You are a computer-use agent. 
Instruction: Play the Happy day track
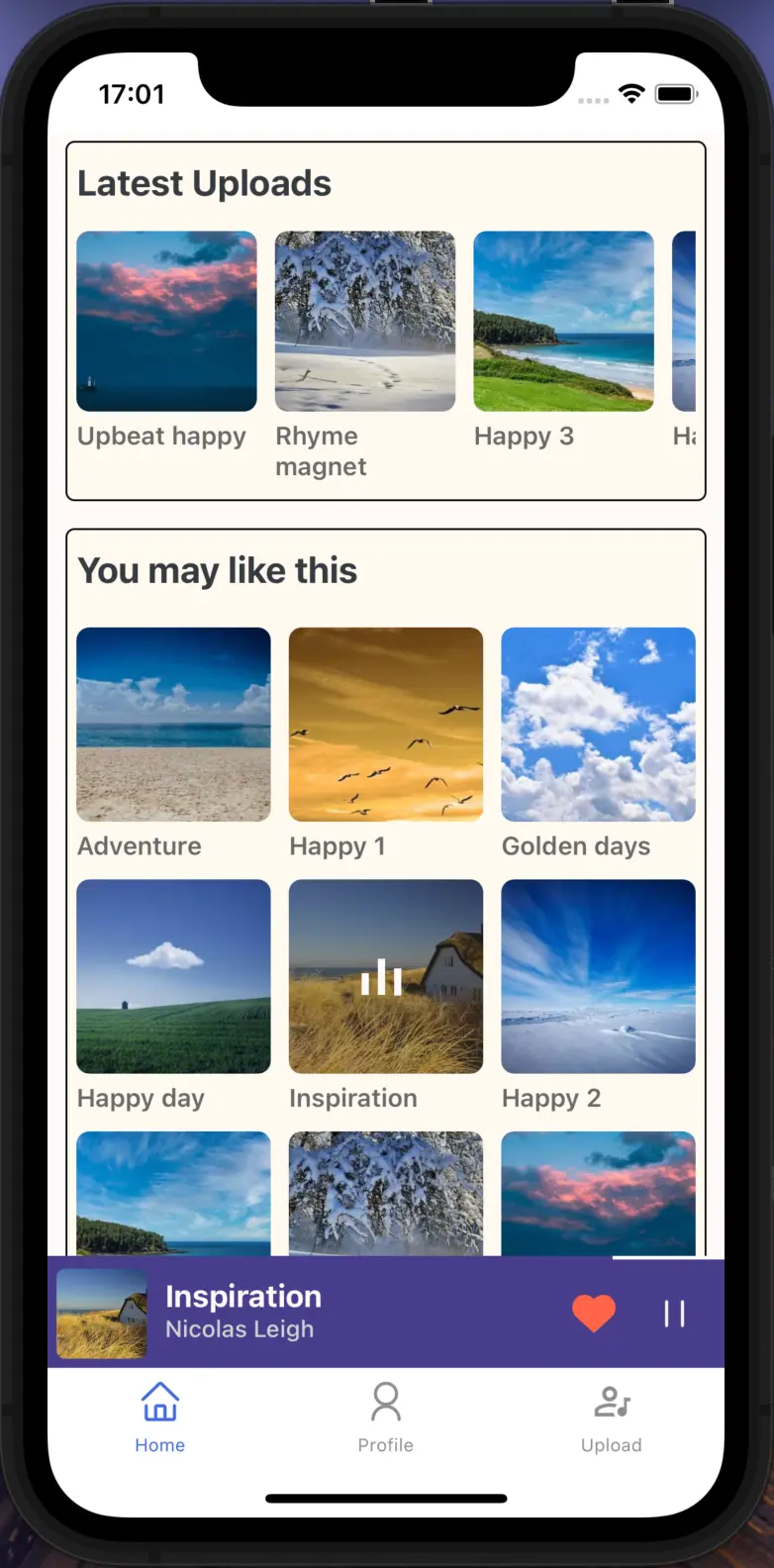click(x=173, y=976)
